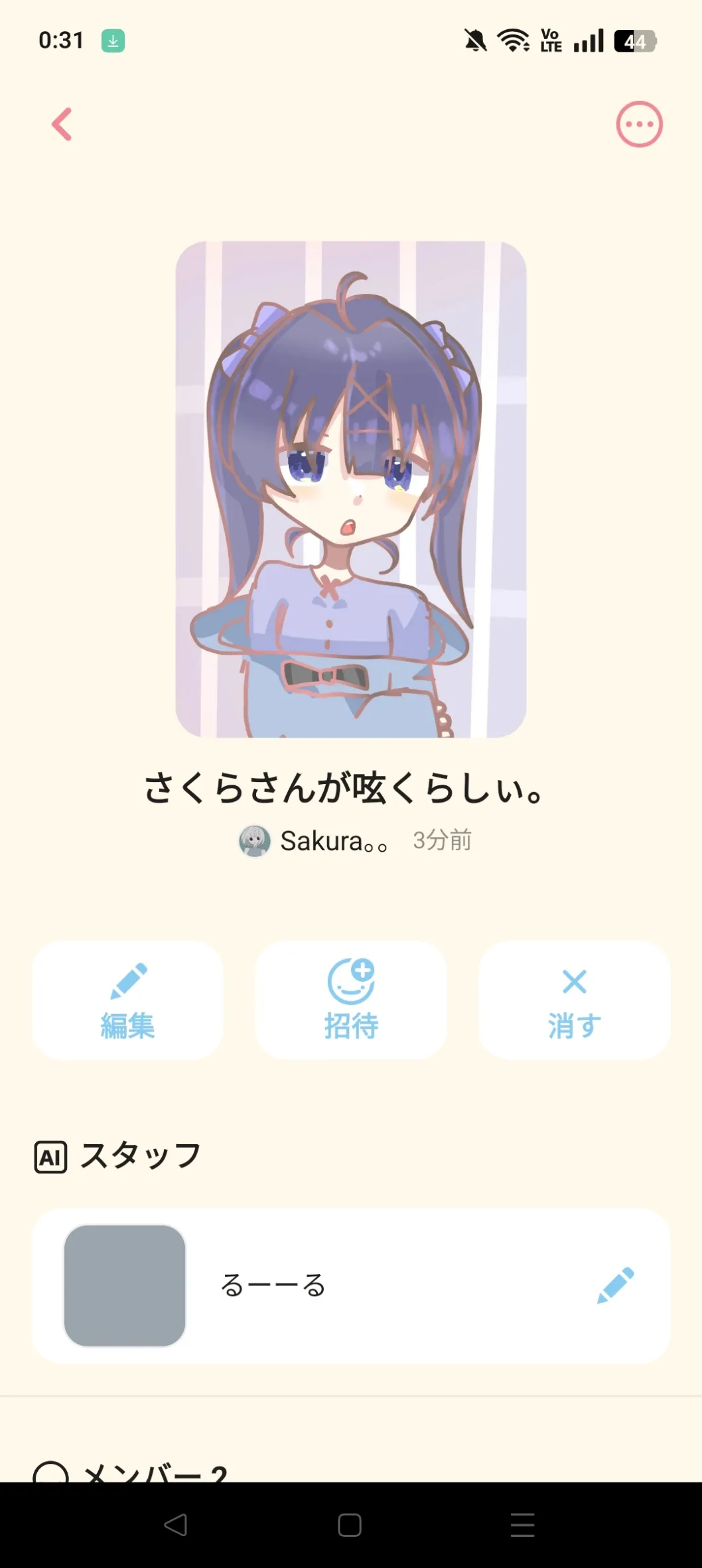Open the るーーる staff card

click(332, 1285)
